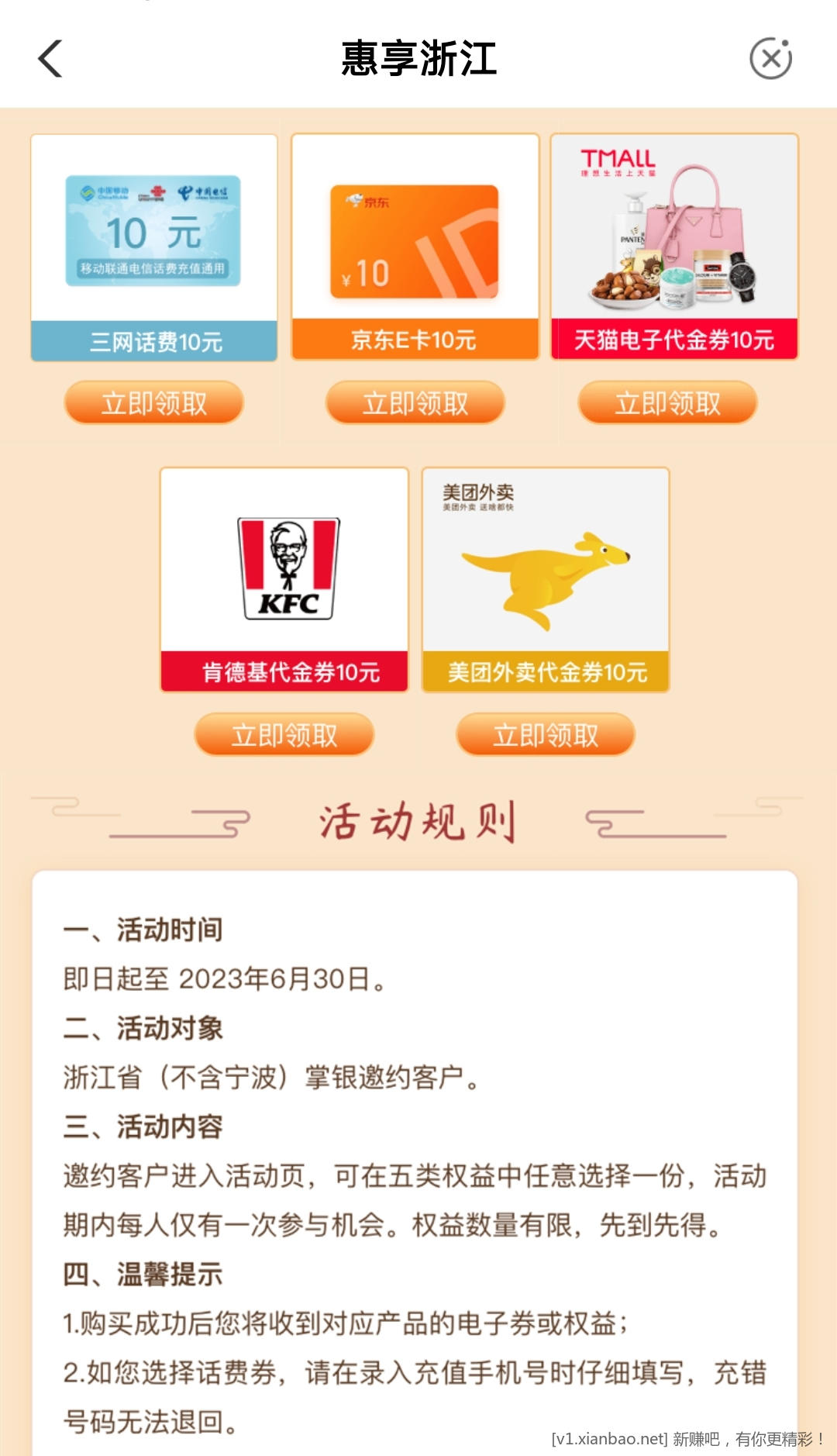Close the 惠享浙江 page

[x=770, y=59]
